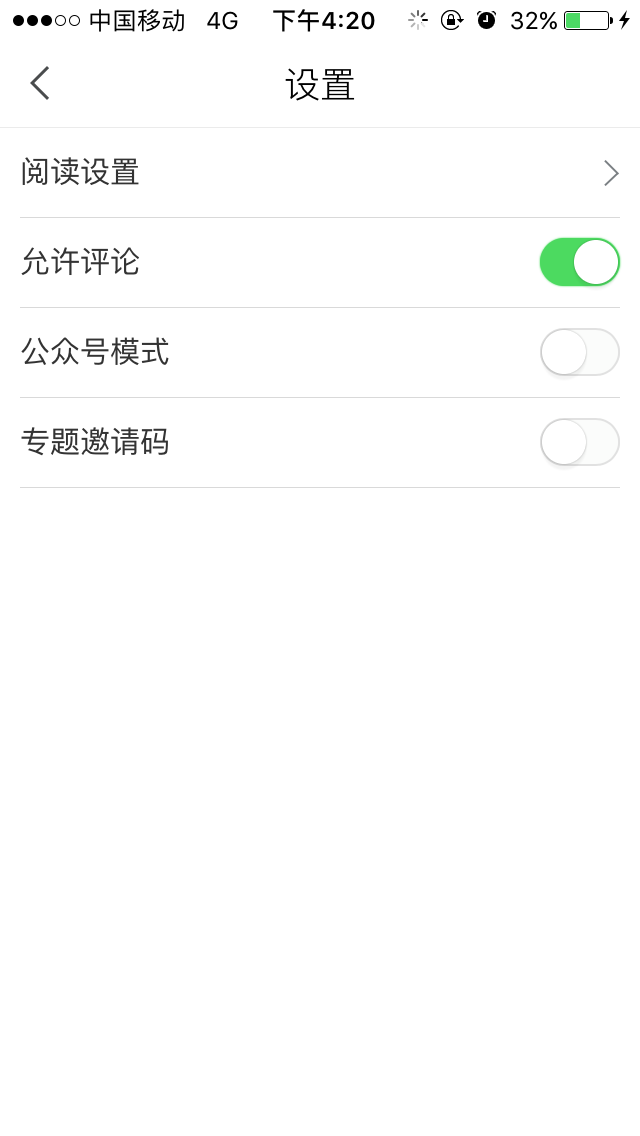Go back from the 设置 page

tap(40, 83)
